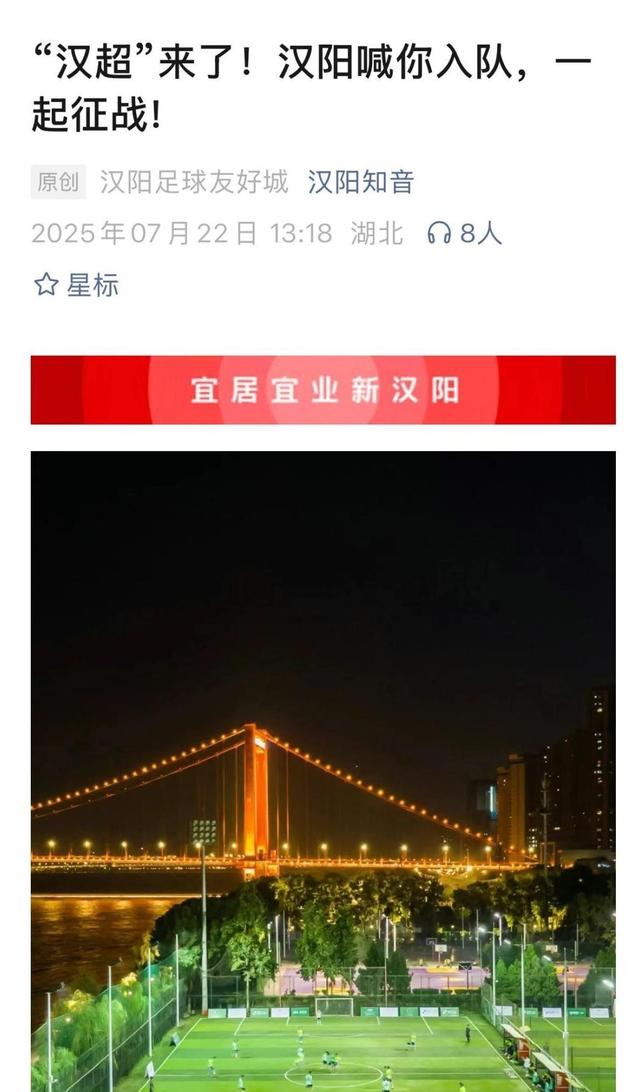Open the 汉阳知音 account page

360,182
